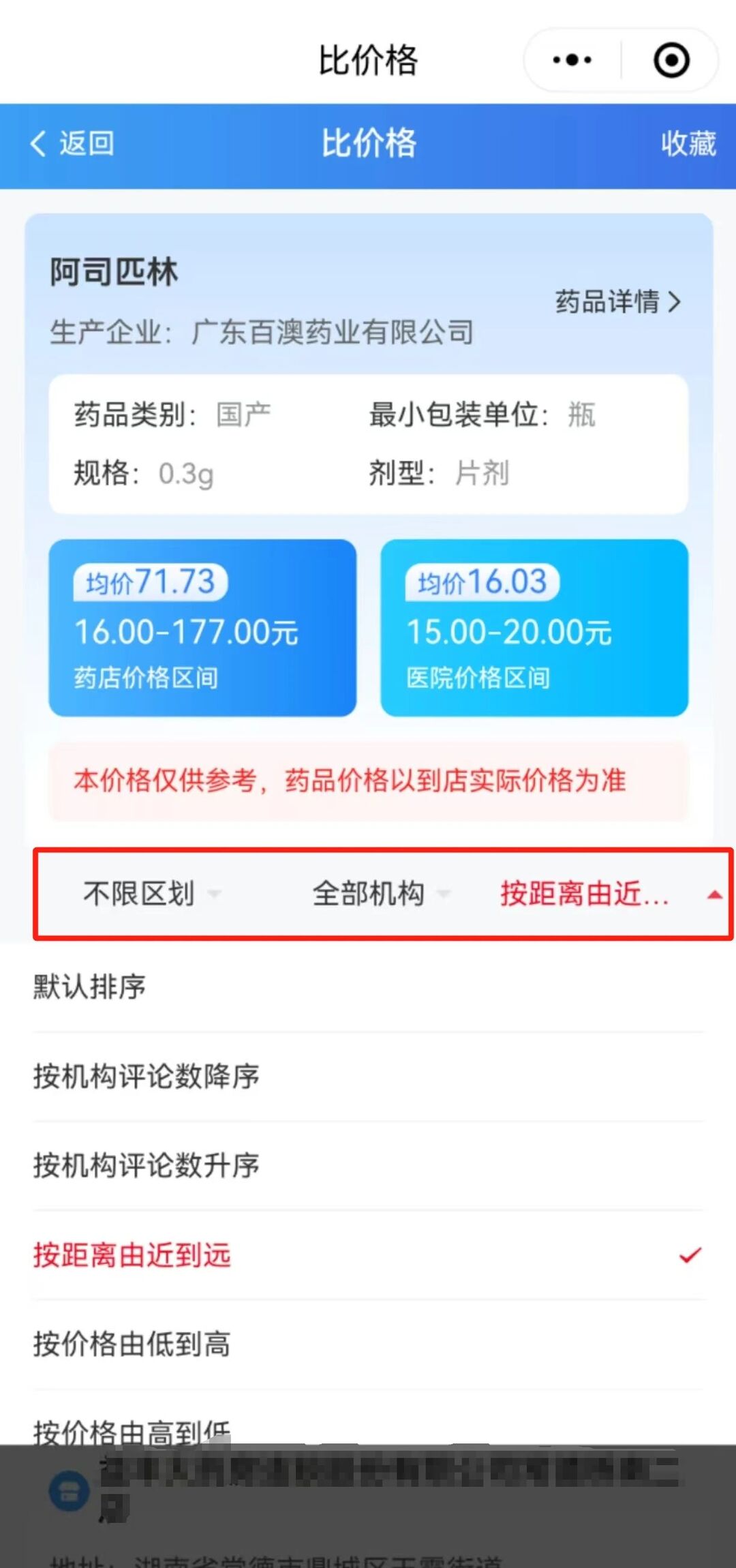Tap 收藏 to favorite this drug
736x1568 pixels.
point(688,144)
